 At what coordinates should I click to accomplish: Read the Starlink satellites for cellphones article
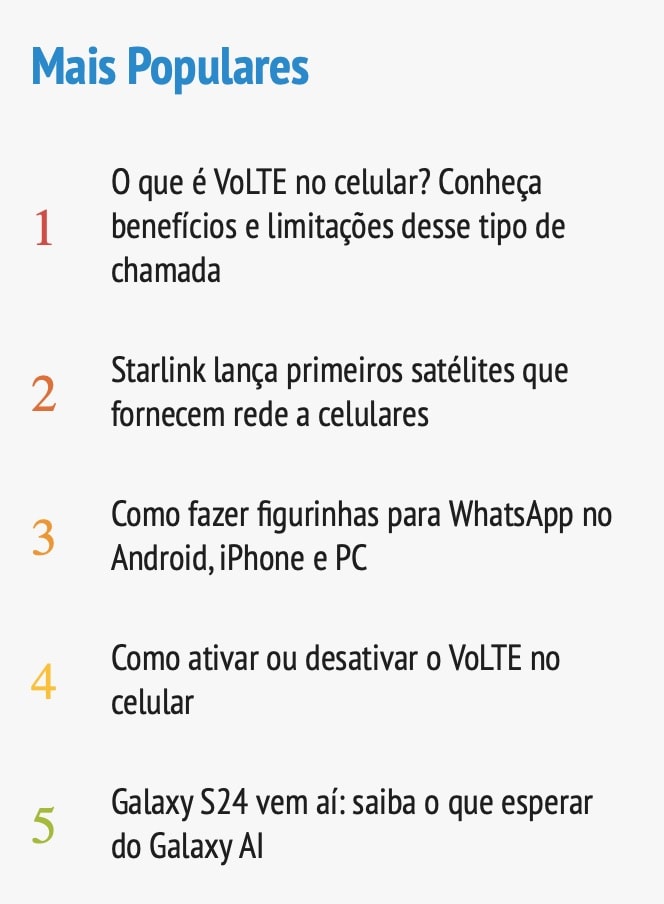tap(339, 392)
